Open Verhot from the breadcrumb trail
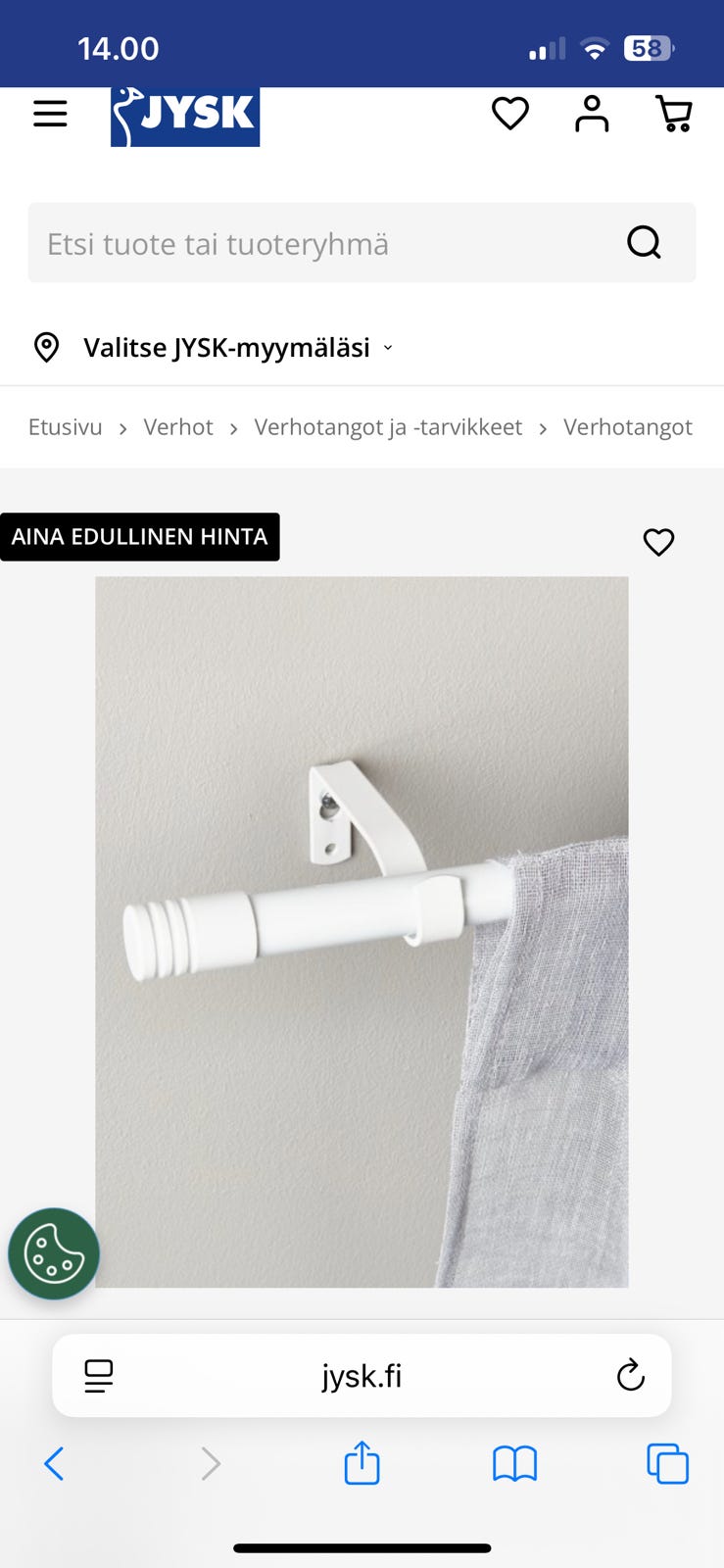The height and width of the screenshot is (1568, 724). [x=178, y=427]
